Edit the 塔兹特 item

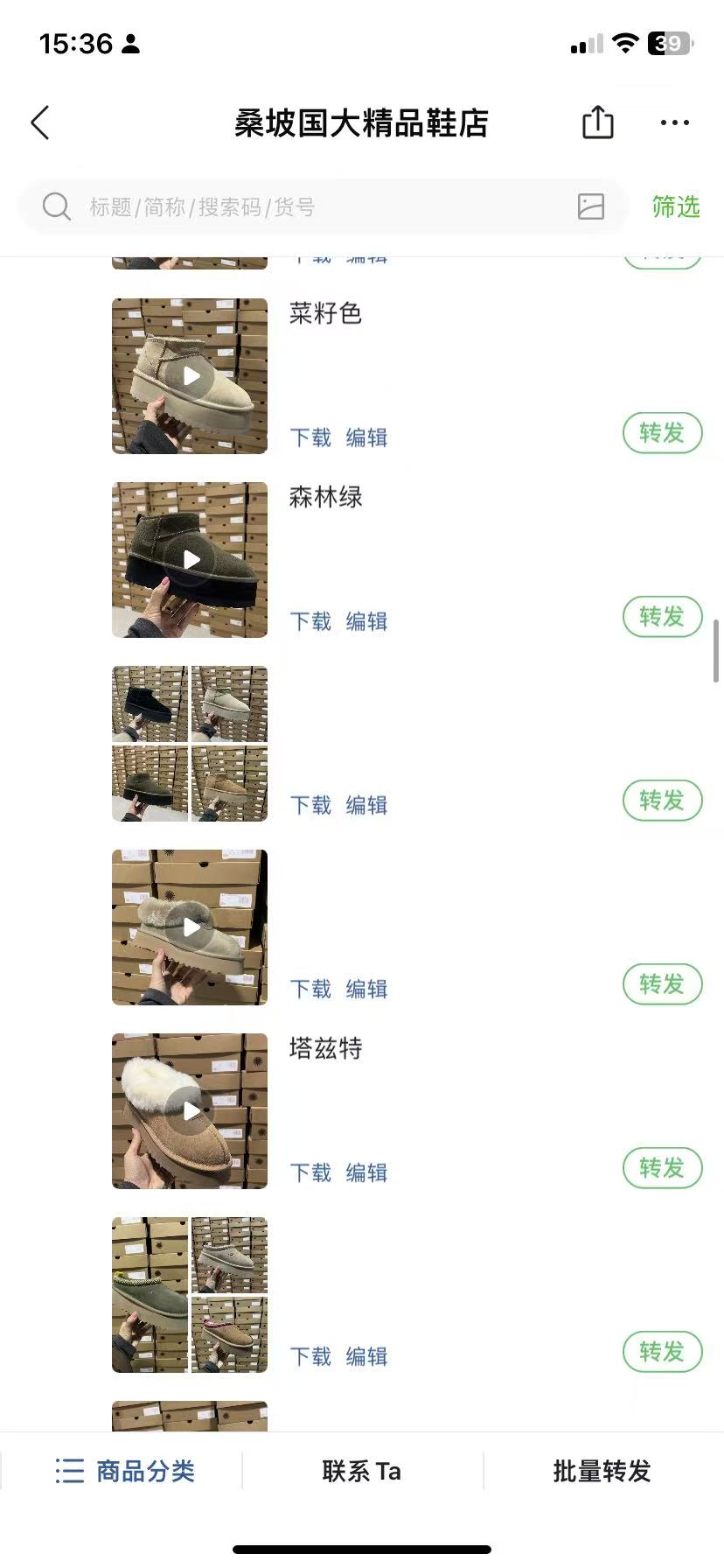point(366,1172)
